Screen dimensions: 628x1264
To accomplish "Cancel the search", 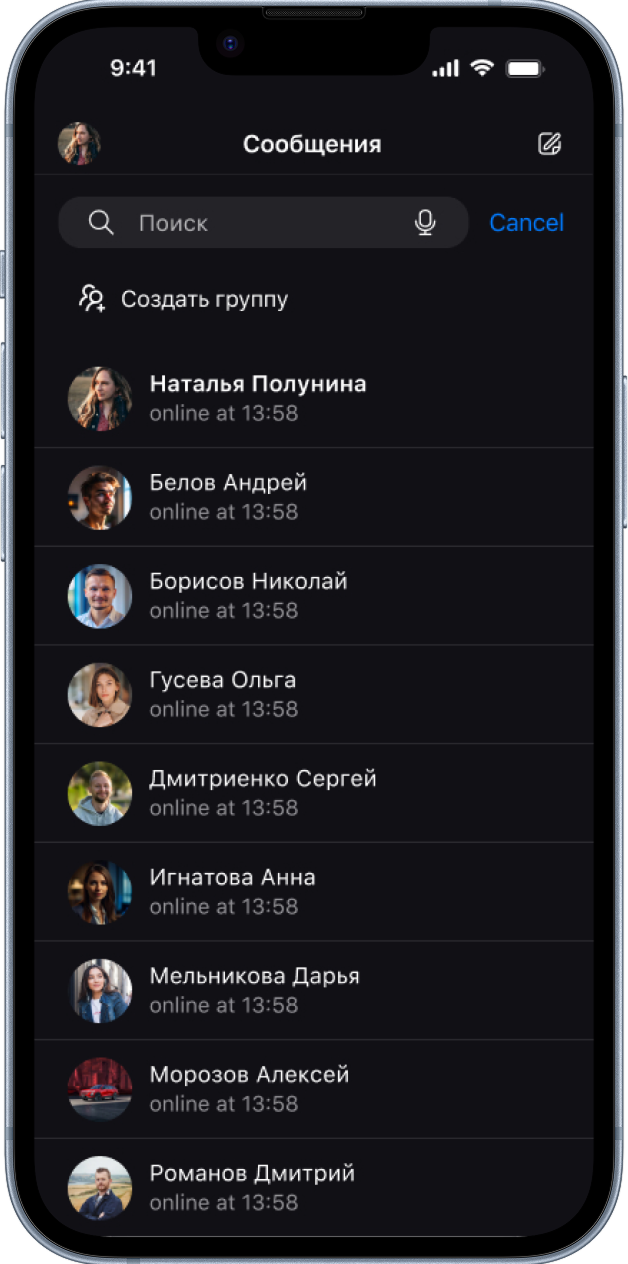I will click(x=526, y=223).
